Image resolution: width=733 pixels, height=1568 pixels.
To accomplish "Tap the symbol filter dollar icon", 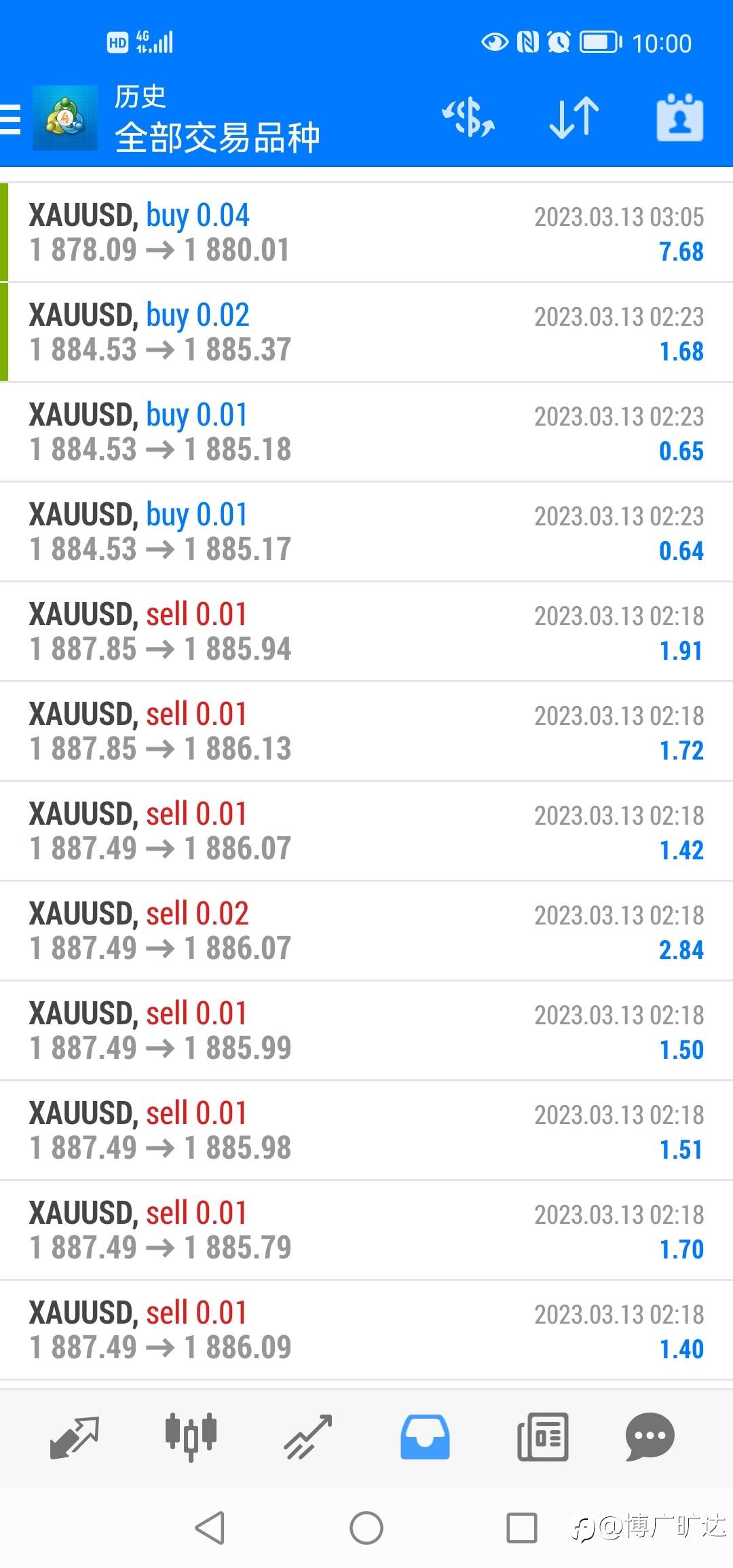I will click(x=468, y=117).
